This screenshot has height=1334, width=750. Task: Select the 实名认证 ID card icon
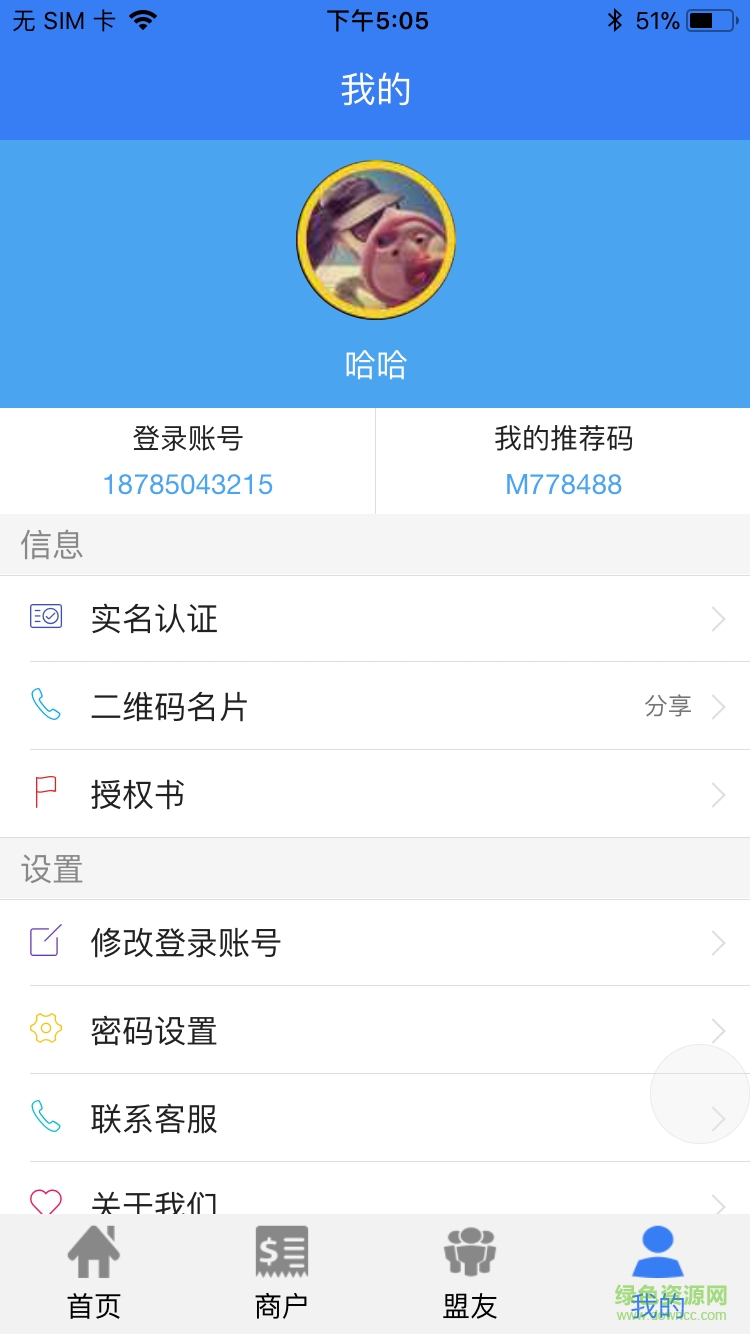click(x=45, y=618)
